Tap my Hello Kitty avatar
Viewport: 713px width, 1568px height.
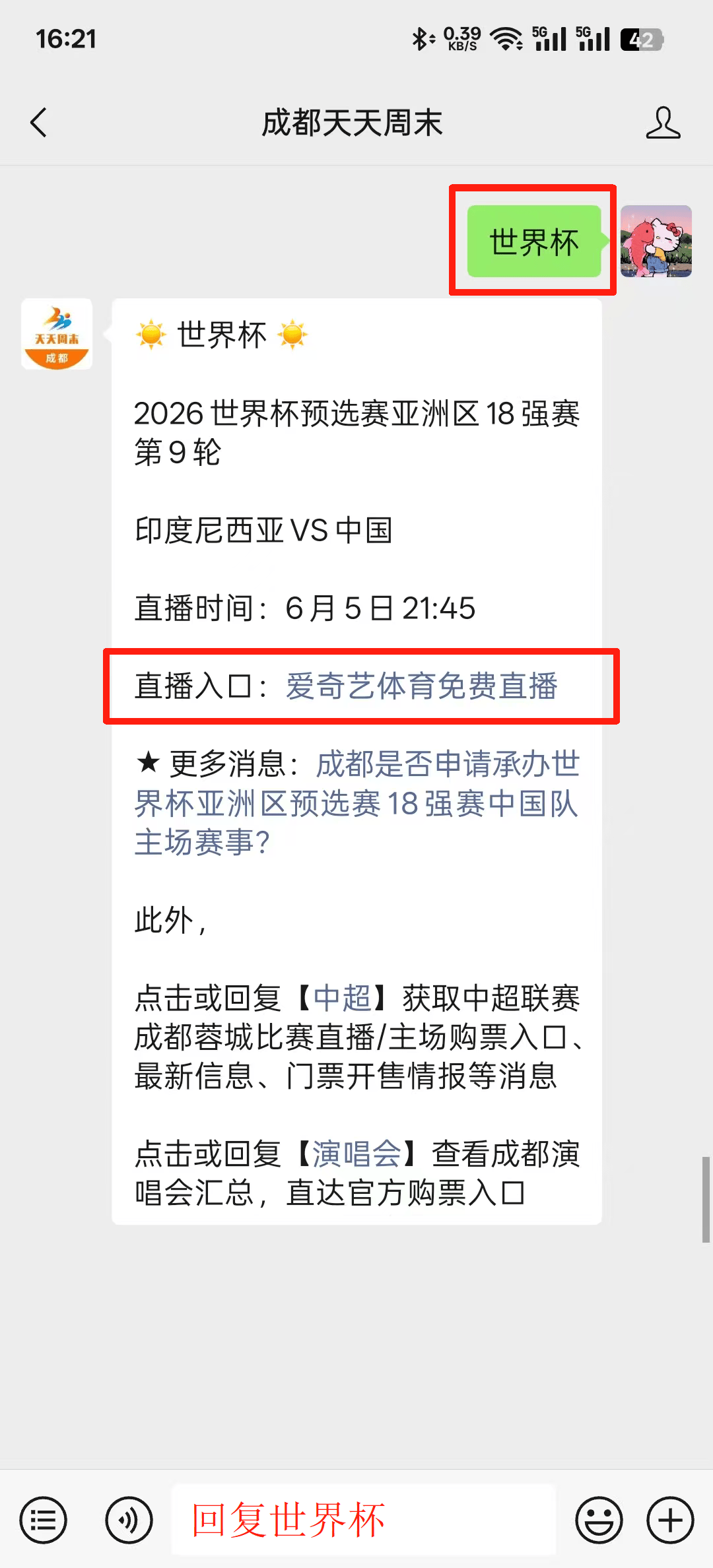pos(656,242)
